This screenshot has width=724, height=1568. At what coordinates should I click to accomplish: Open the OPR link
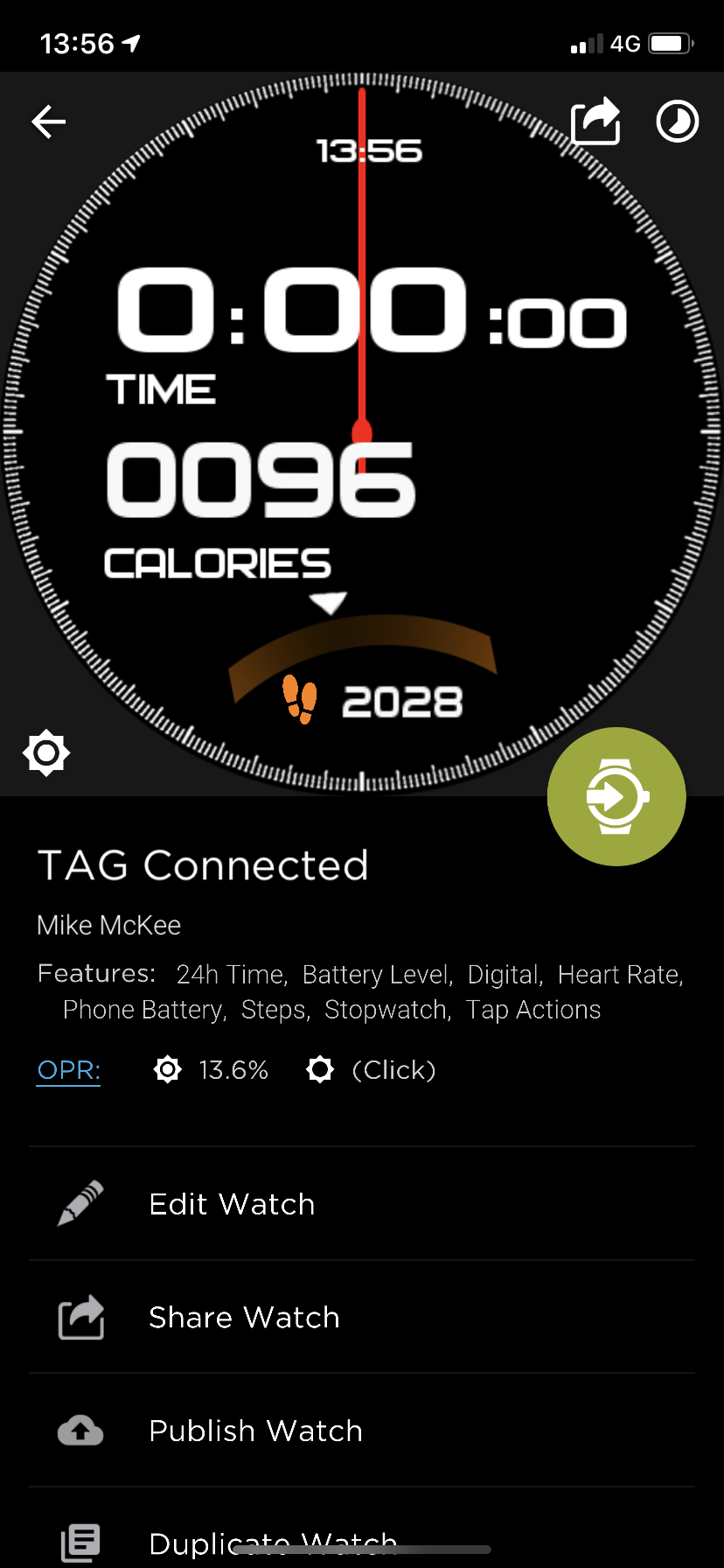point(69,1070)
